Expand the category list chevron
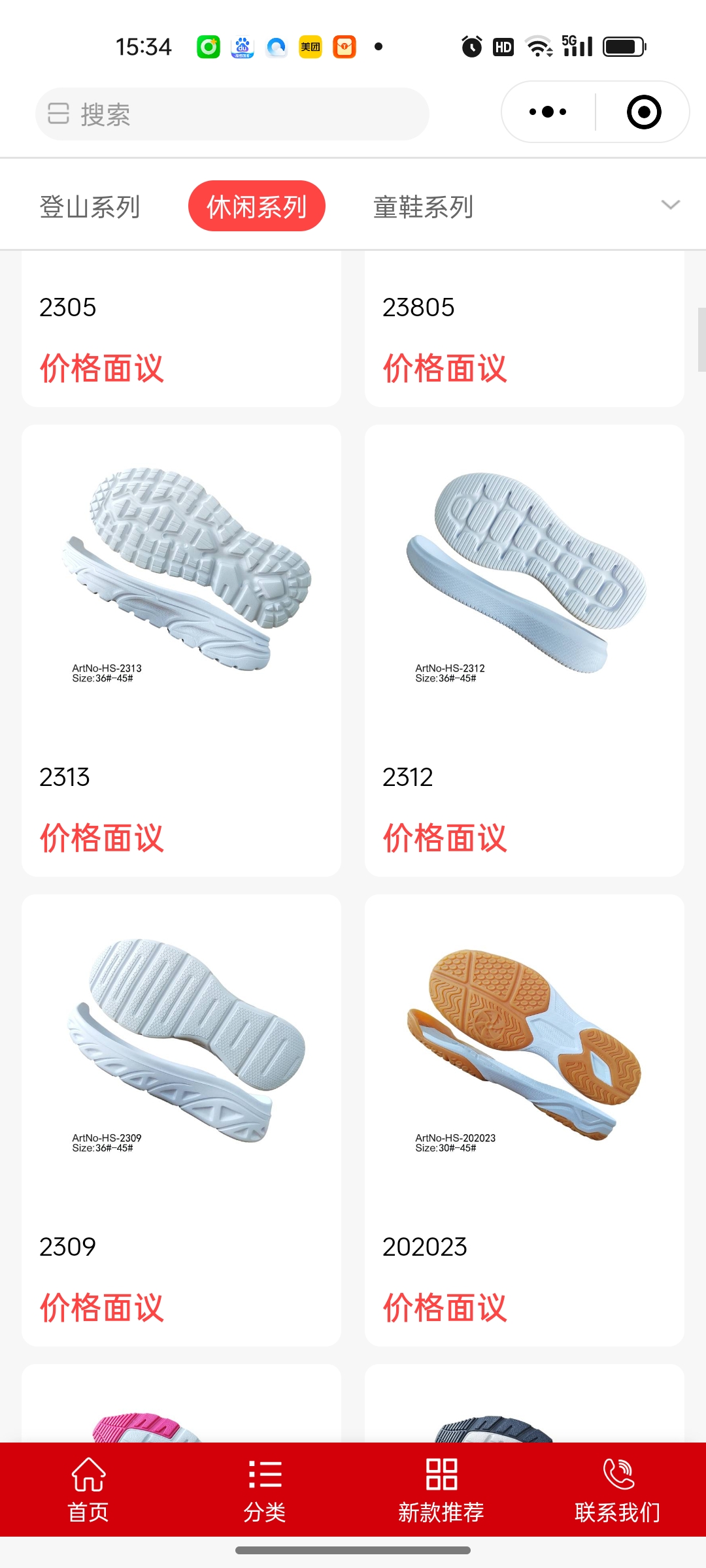 point(670,205)
